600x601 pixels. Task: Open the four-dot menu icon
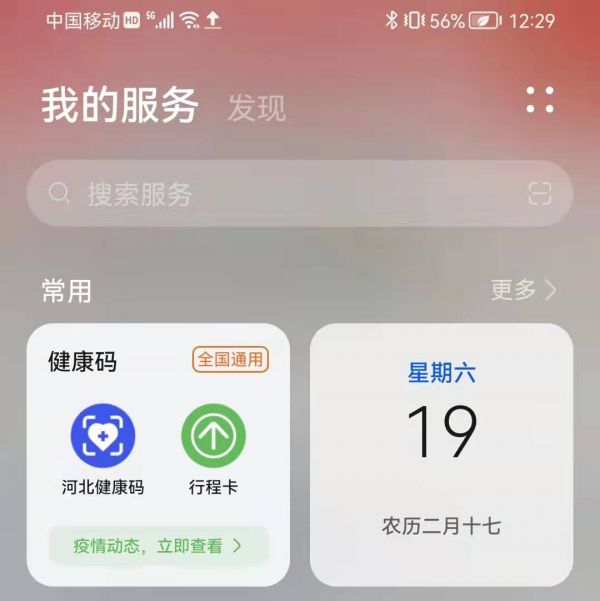540,100
